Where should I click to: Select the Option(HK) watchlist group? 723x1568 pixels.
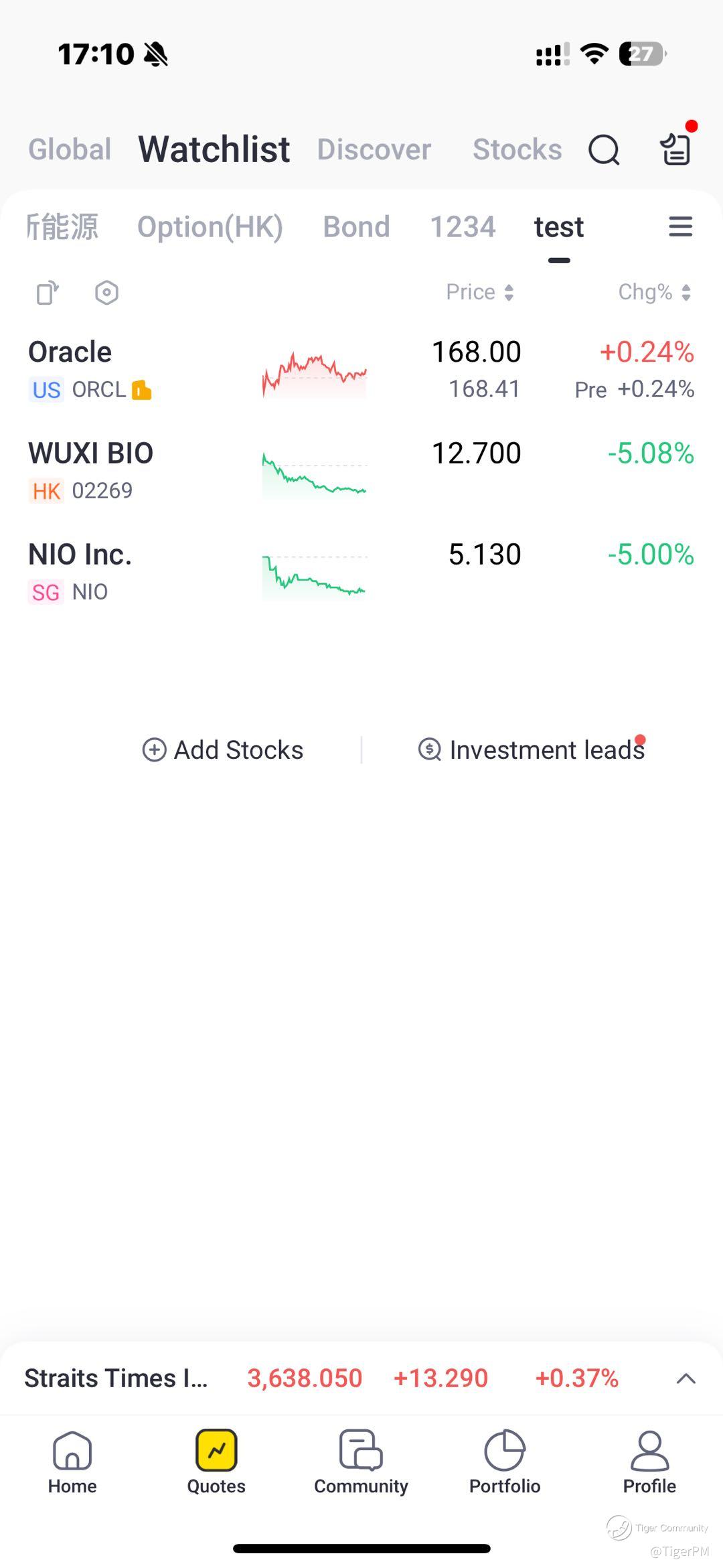click(210, 227)
